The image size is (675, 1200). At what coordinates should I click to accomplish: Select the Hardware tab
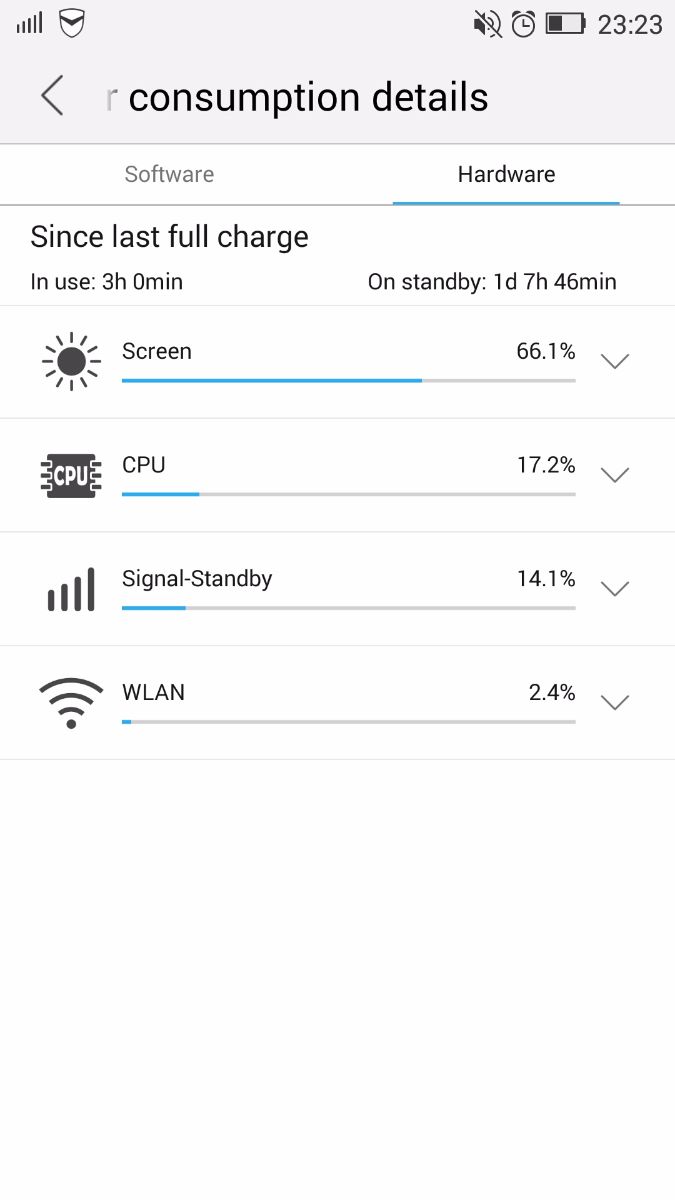tap(506, 174)
